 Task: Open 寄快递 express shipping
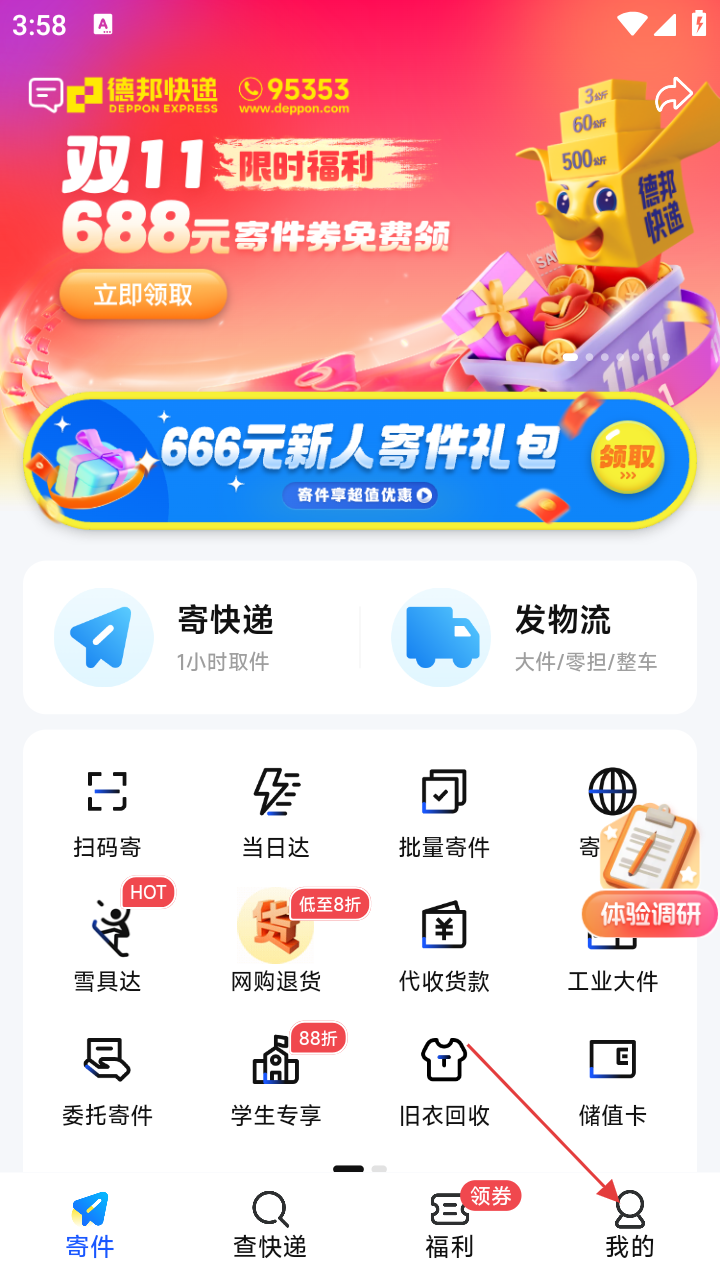click(192, 638)
